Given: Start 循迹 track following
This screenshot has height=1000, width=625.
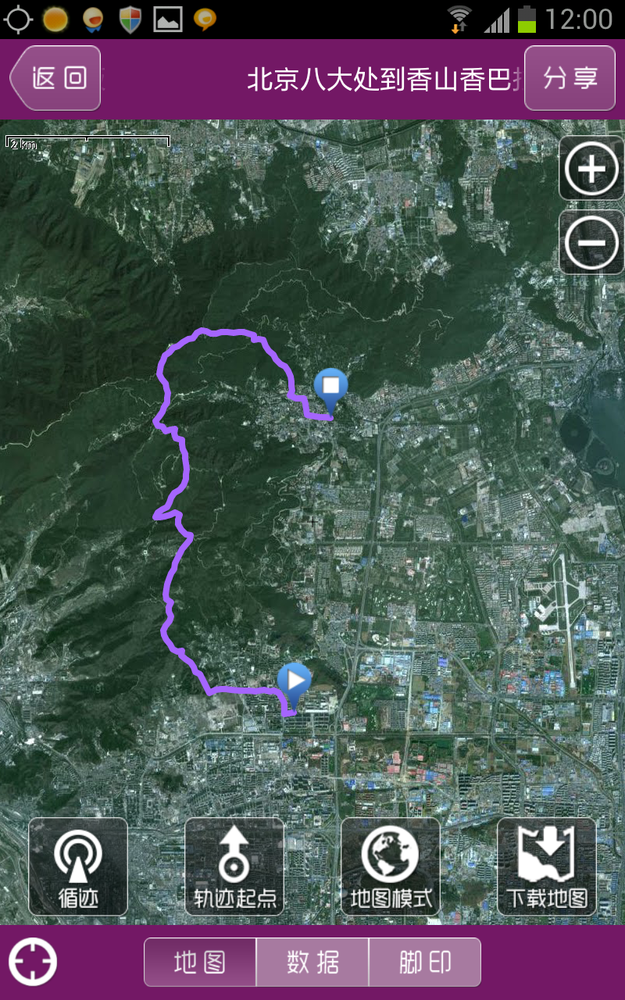Looking at the screenshot, I should (78, 867).
